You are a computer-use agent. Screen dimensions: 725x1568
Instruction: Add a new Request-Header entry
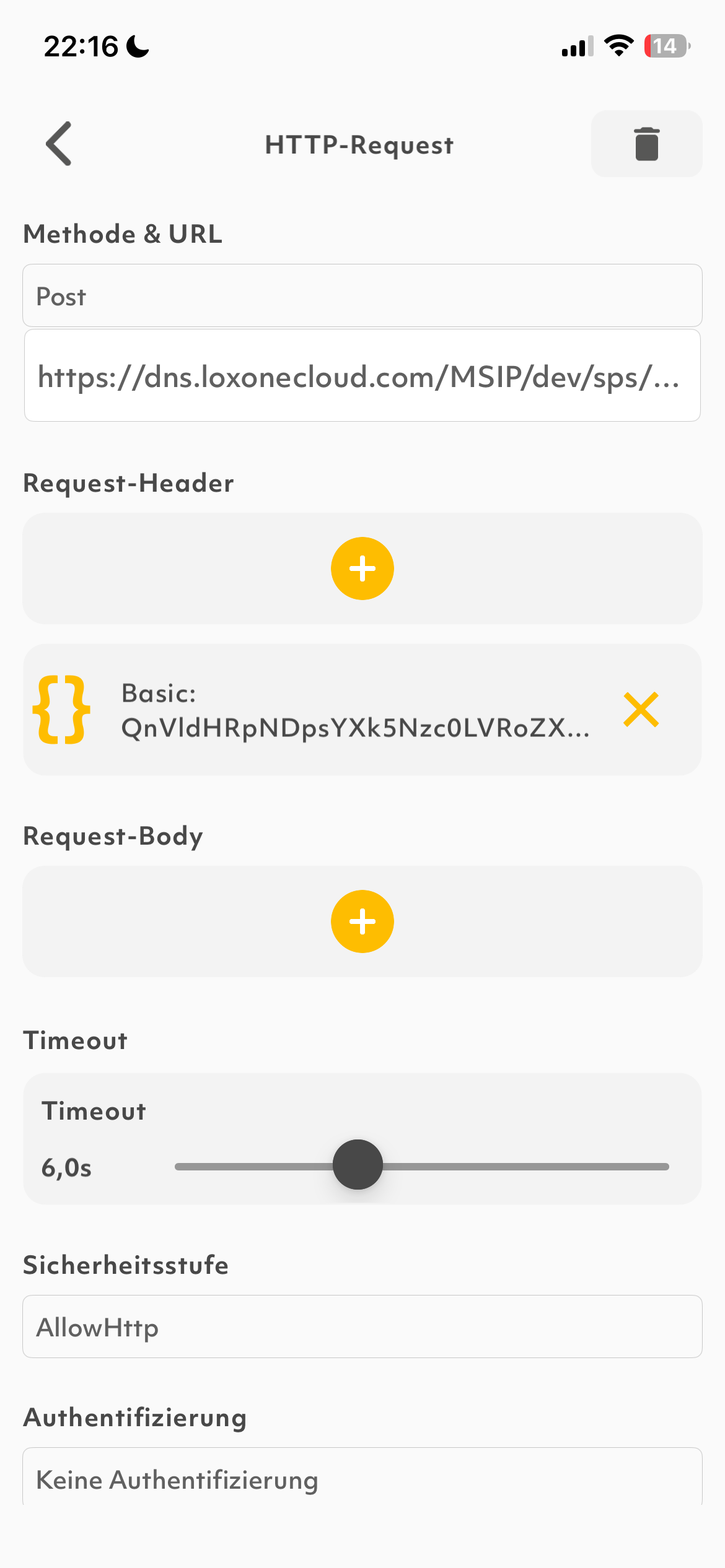coord(362,568)
